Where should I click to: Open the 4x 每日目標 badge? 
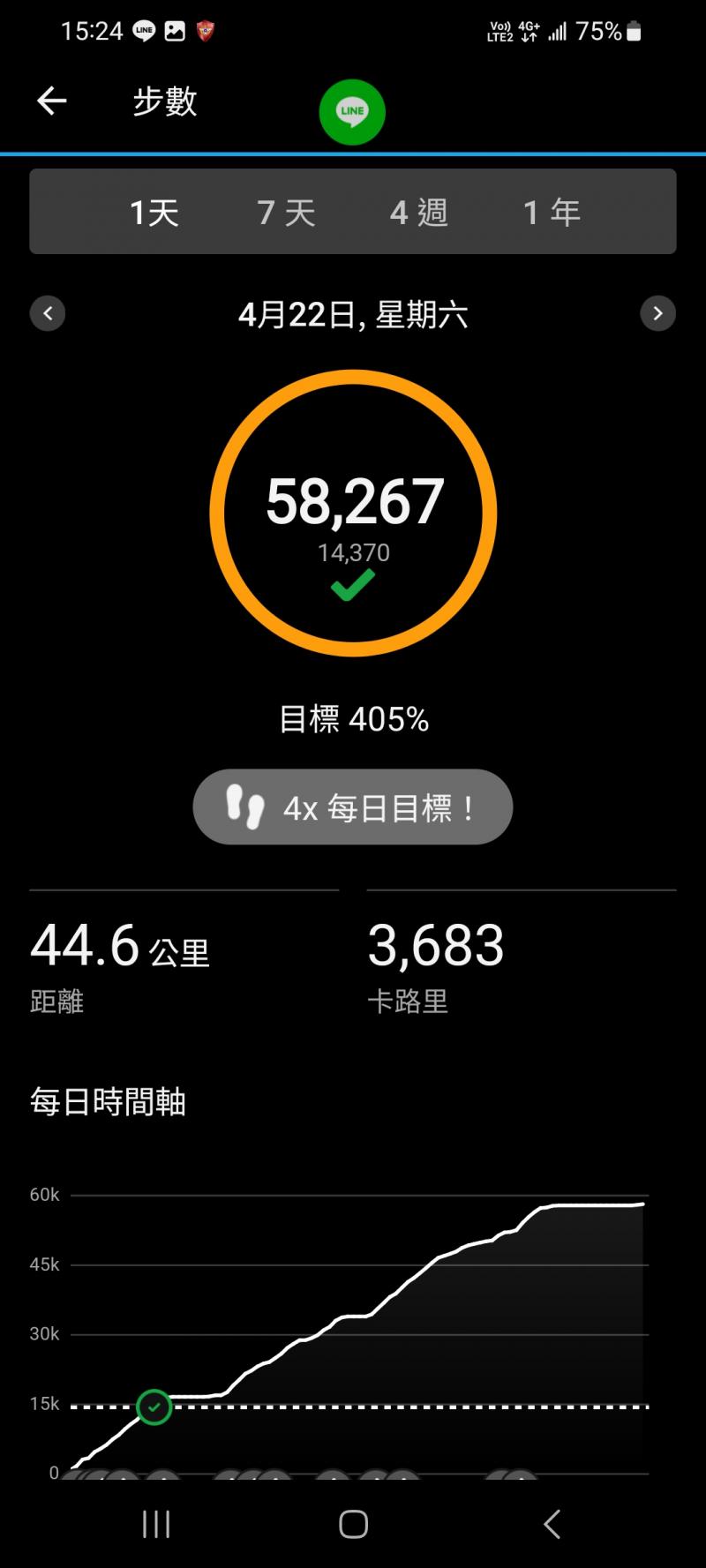click(352, 807)
